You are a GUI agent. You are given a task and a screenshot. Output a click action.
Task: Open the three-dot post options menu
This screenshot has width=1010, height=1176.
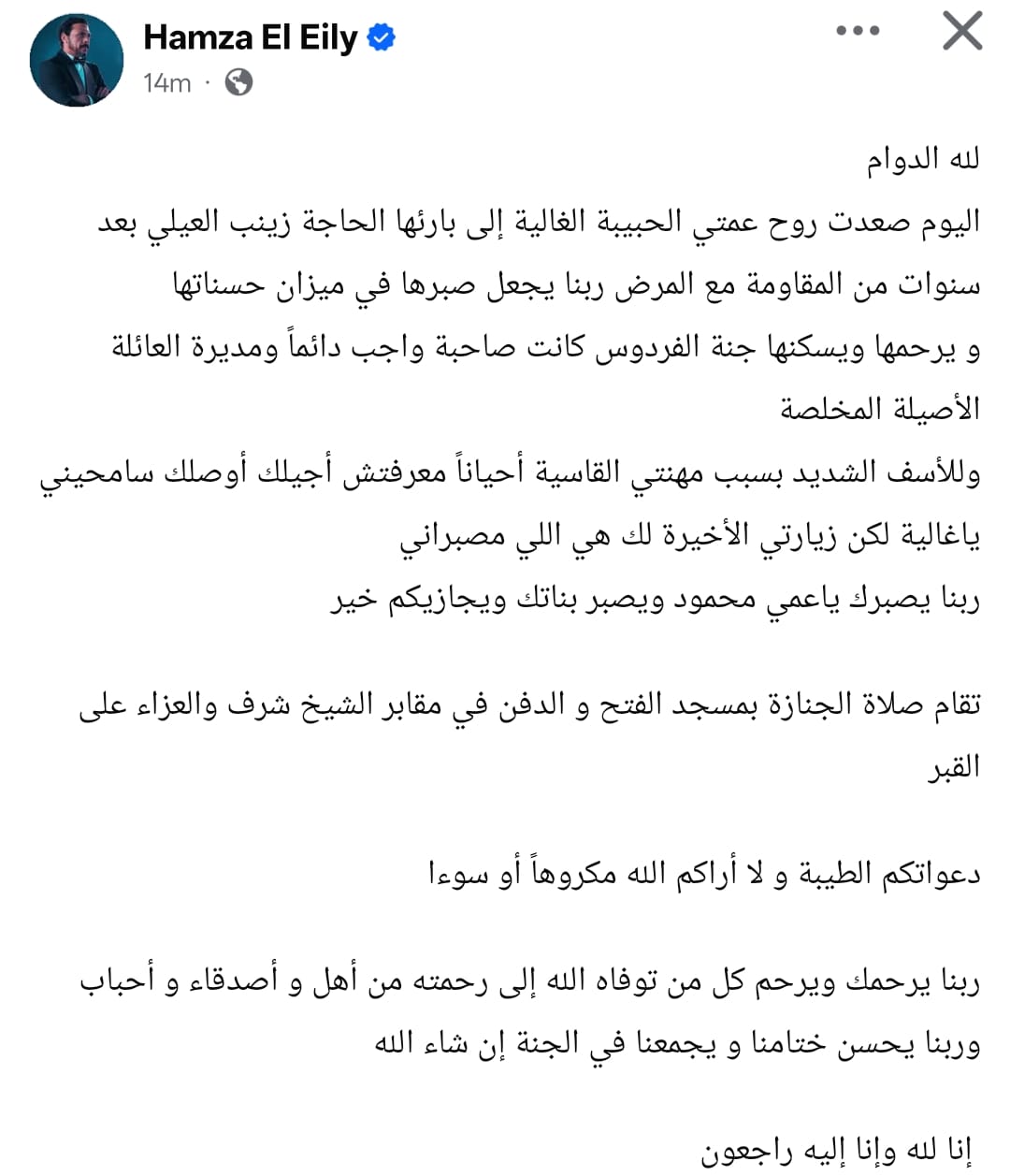(858, 31)
